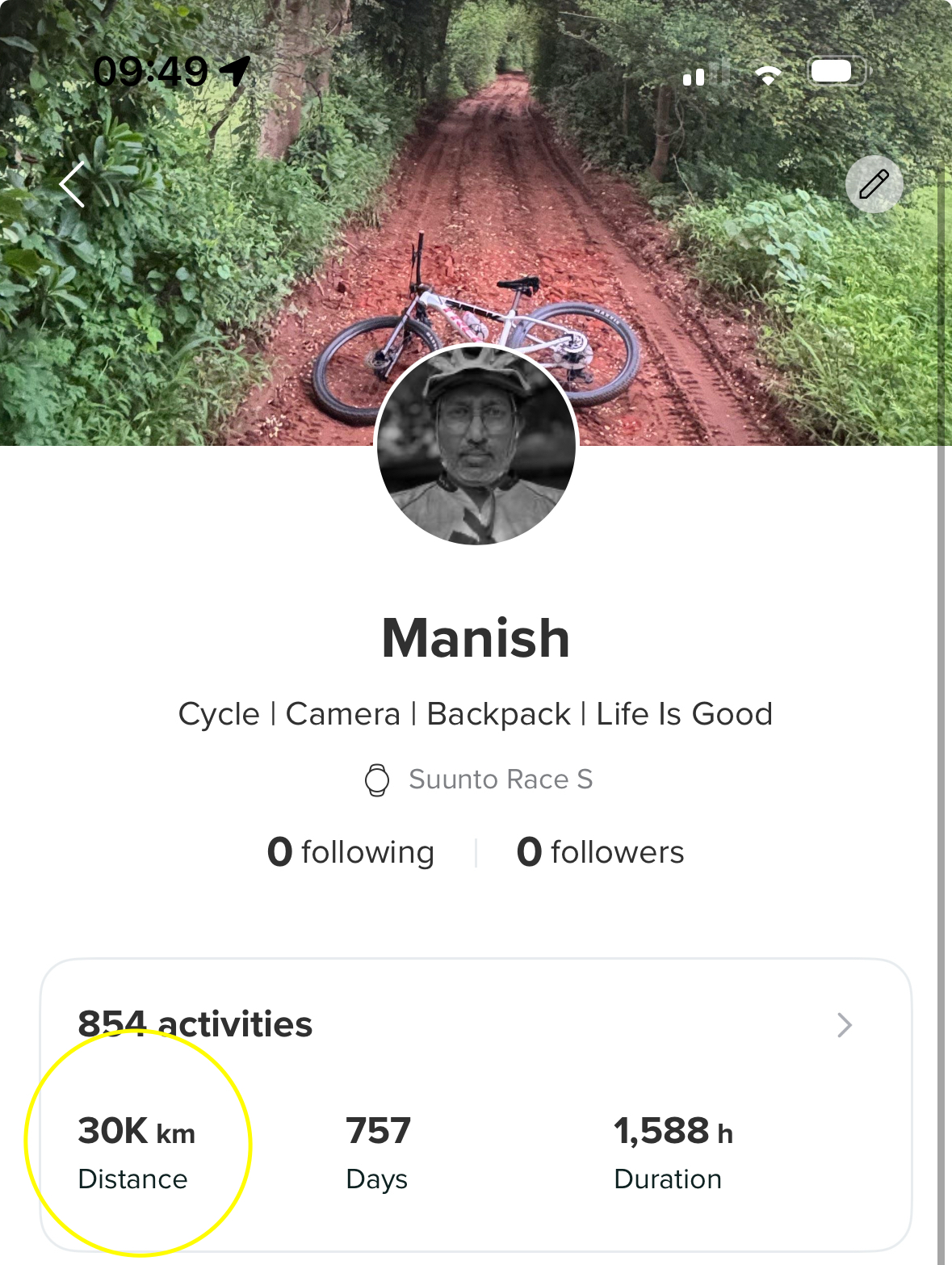
Task: Expand the 854 activities chevron
Action: click(x=844, y=1024)
